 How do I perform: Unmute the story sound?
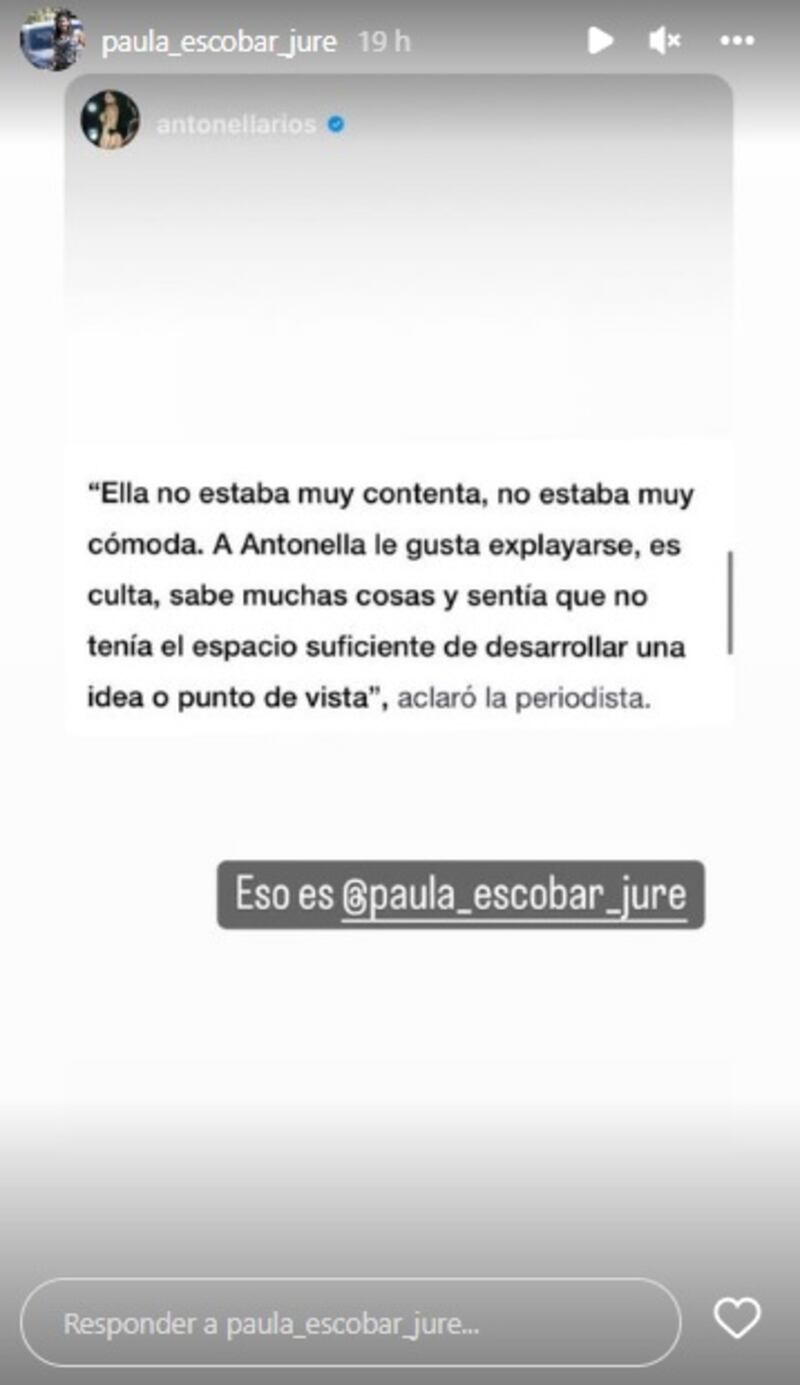click(x=664, y=41)
